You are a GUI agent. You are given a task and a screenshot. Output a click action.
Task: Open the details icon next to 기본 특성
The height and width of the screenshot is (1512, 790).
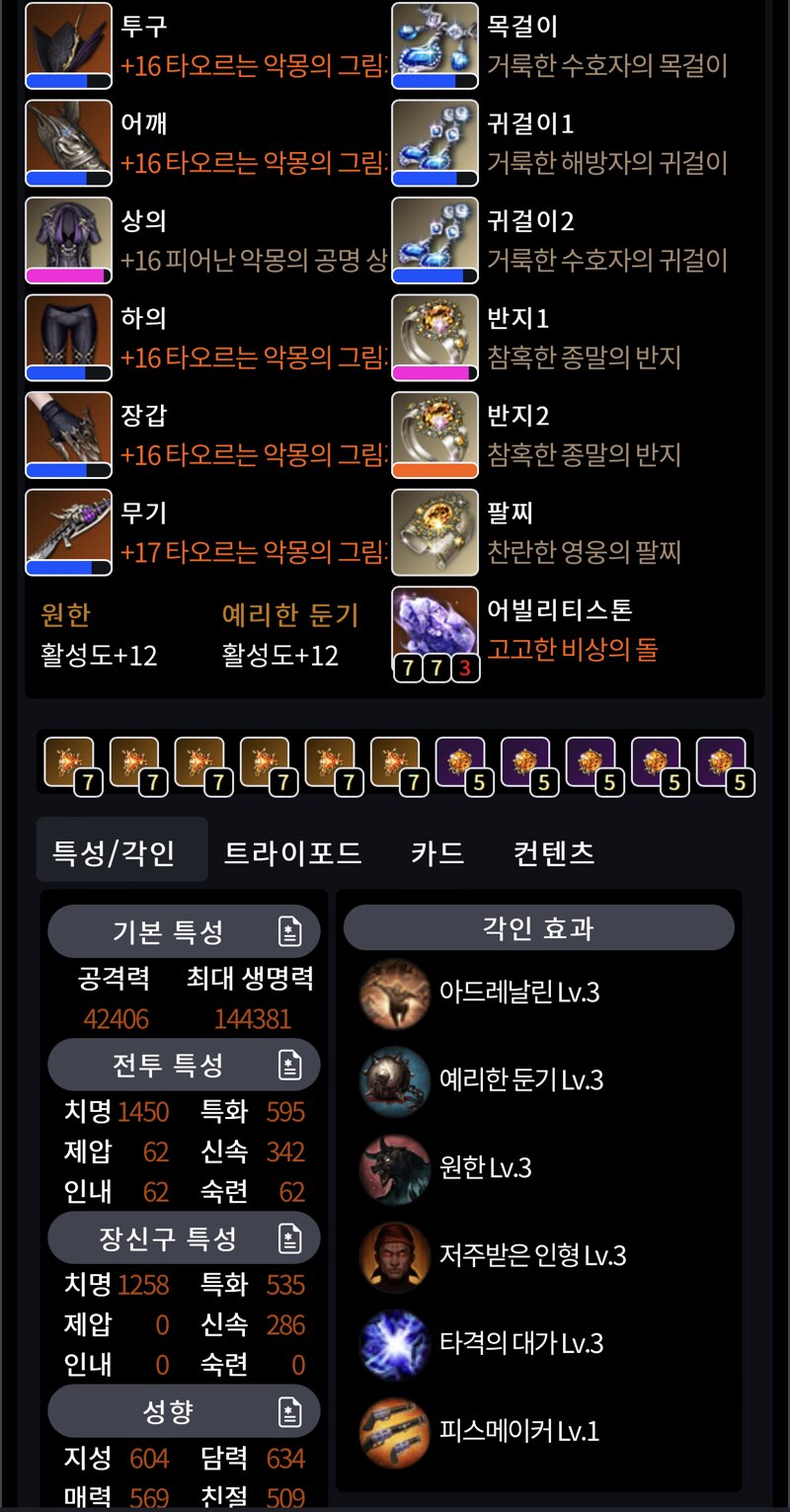289,931
